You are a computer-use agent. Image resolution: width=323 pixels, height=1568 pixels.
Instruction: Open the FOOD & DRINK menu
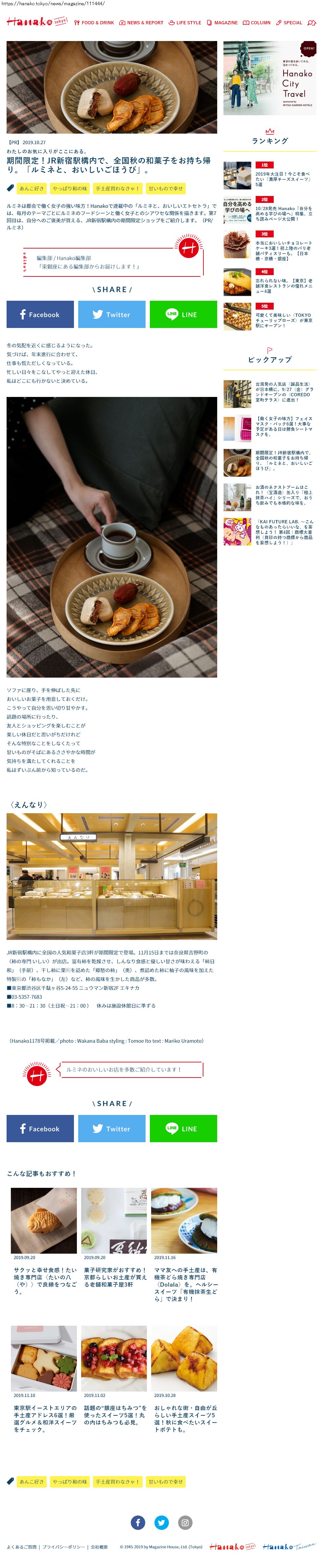(x=94, y=23)
